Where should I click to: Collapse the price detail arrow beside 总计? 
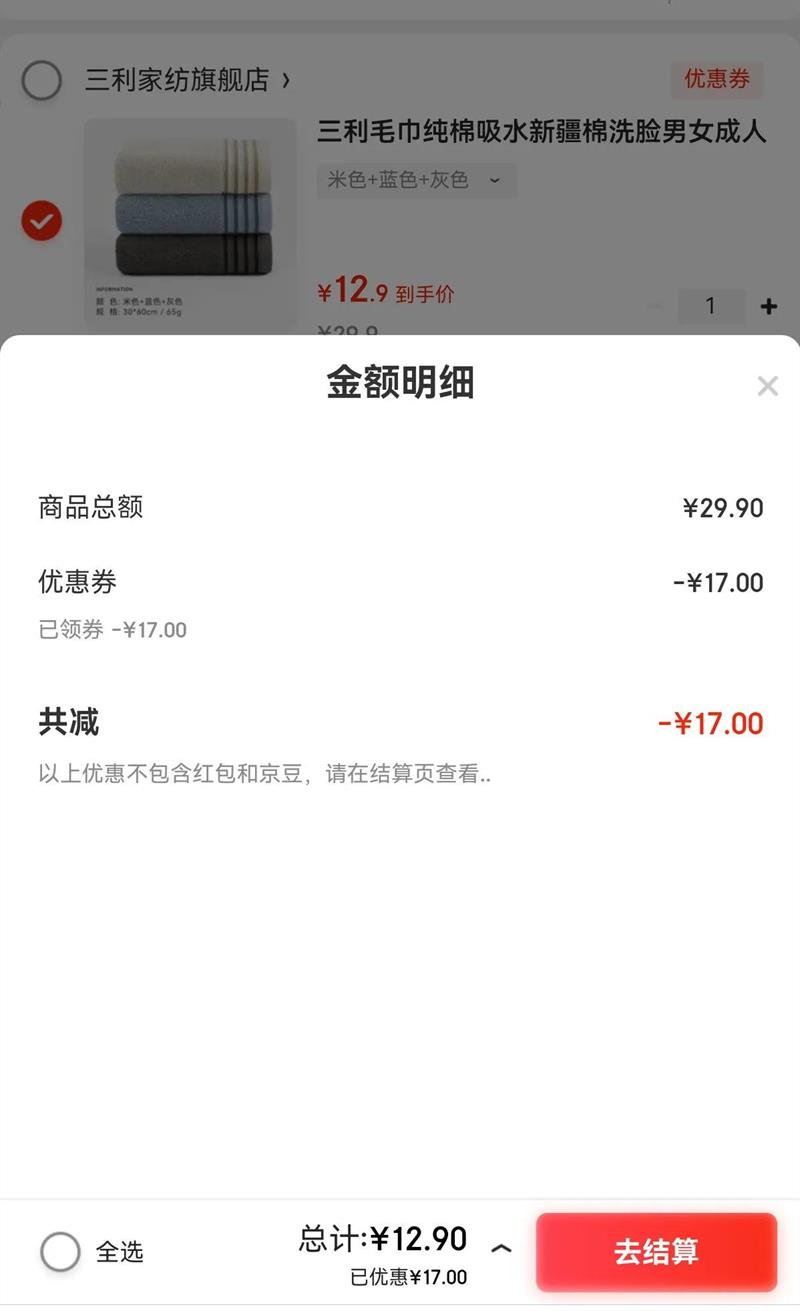click(x=502, y=1248)
